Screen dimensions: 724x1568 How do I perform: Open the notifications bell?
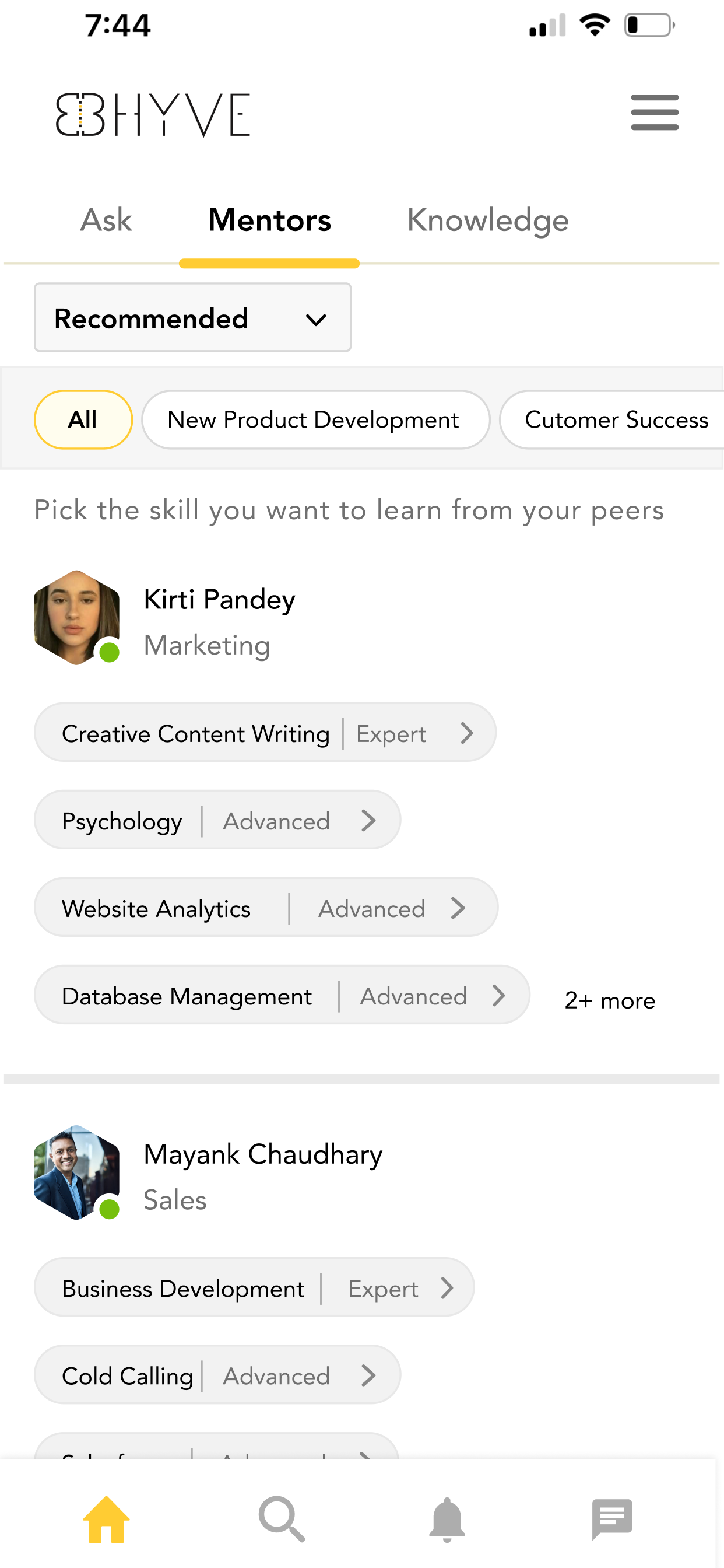[x=447, y=1520]
